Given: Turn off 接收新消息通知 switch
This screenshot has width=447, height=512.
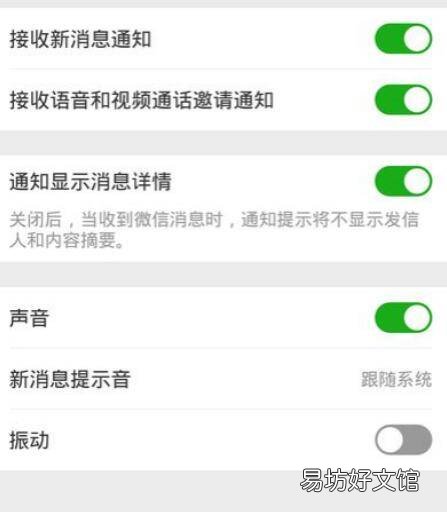Looking at the screenshot, I should point(403,39).
